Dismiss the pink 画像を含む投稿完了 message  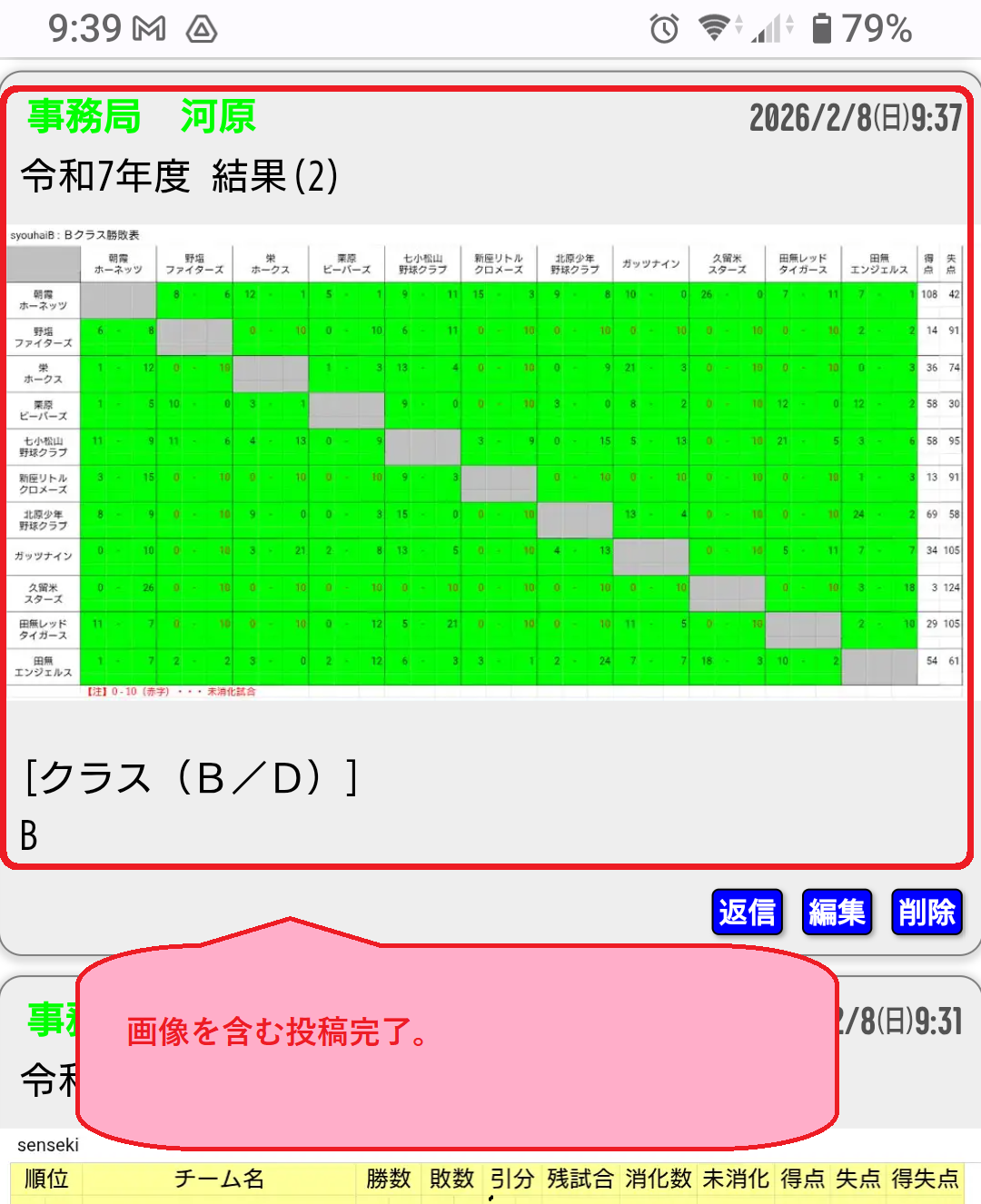point(456,1044)
